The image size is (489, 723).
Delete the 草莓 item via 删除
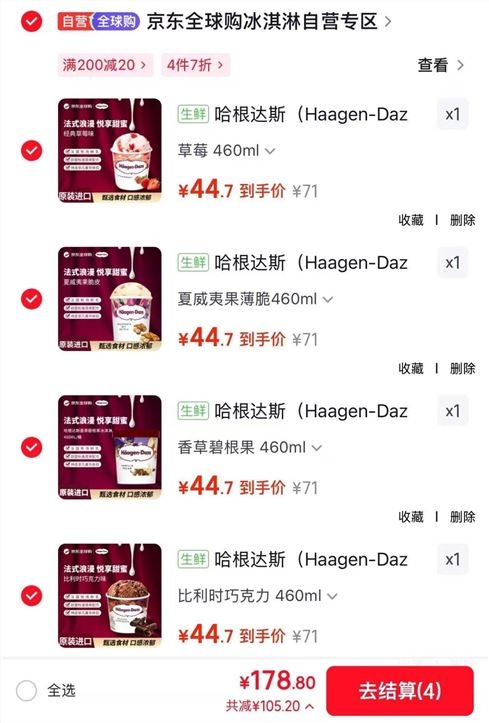pyautogui.click(x=462, y=220)
